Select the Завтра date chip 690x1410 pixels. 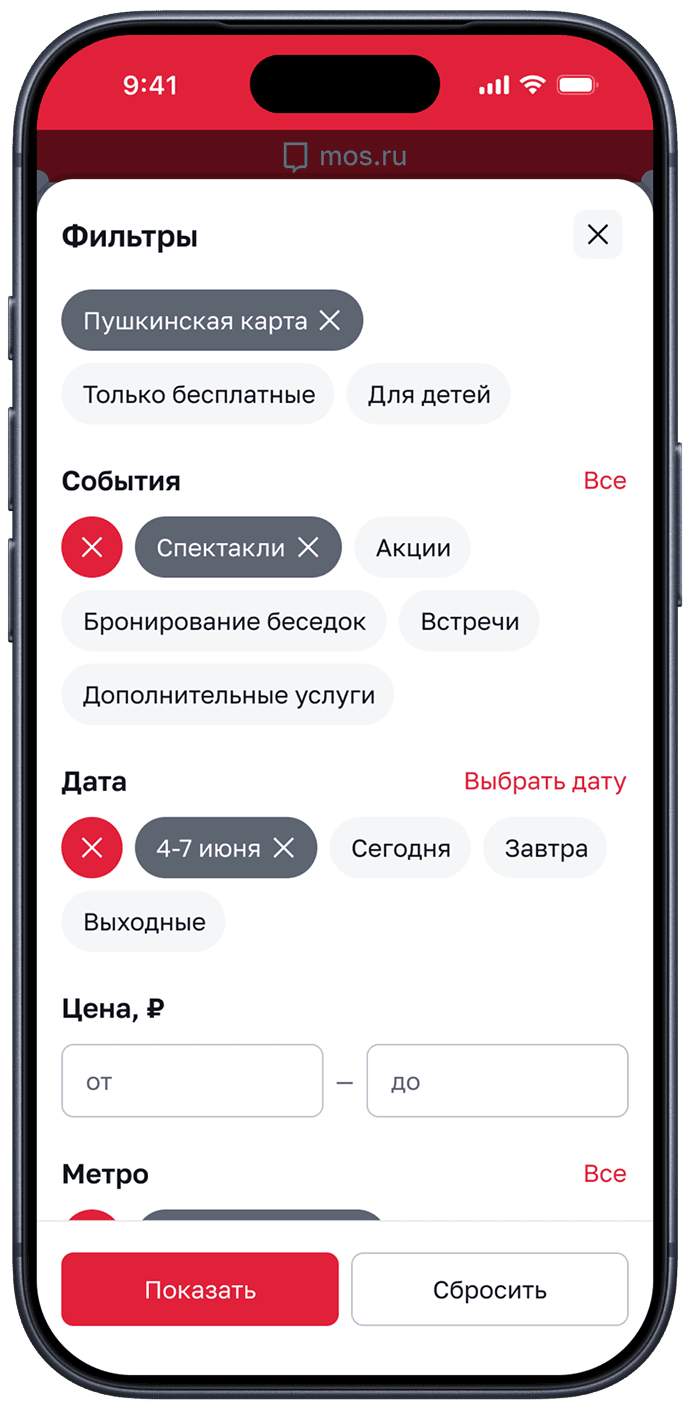[545, 848]
